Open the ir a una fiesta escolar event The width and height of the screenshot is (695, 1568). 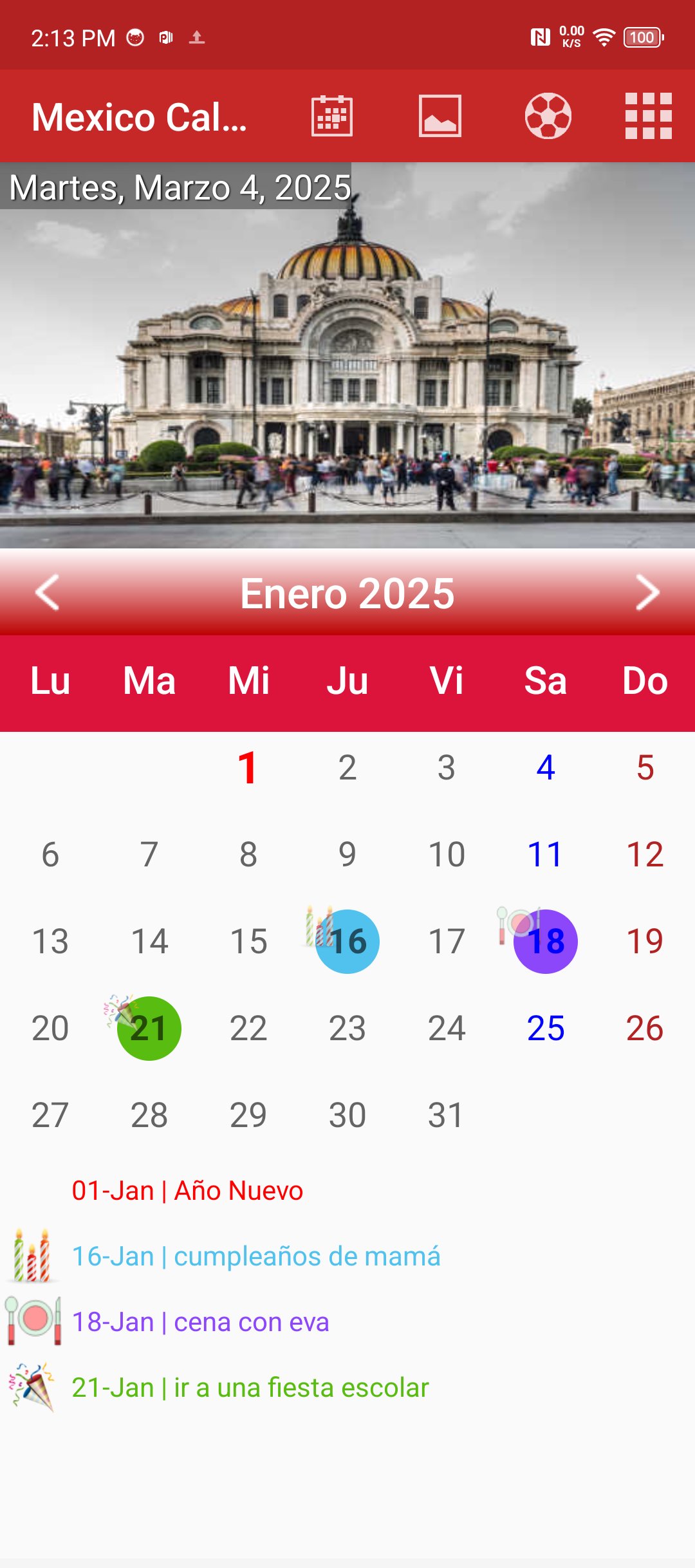coord(250,1388)
